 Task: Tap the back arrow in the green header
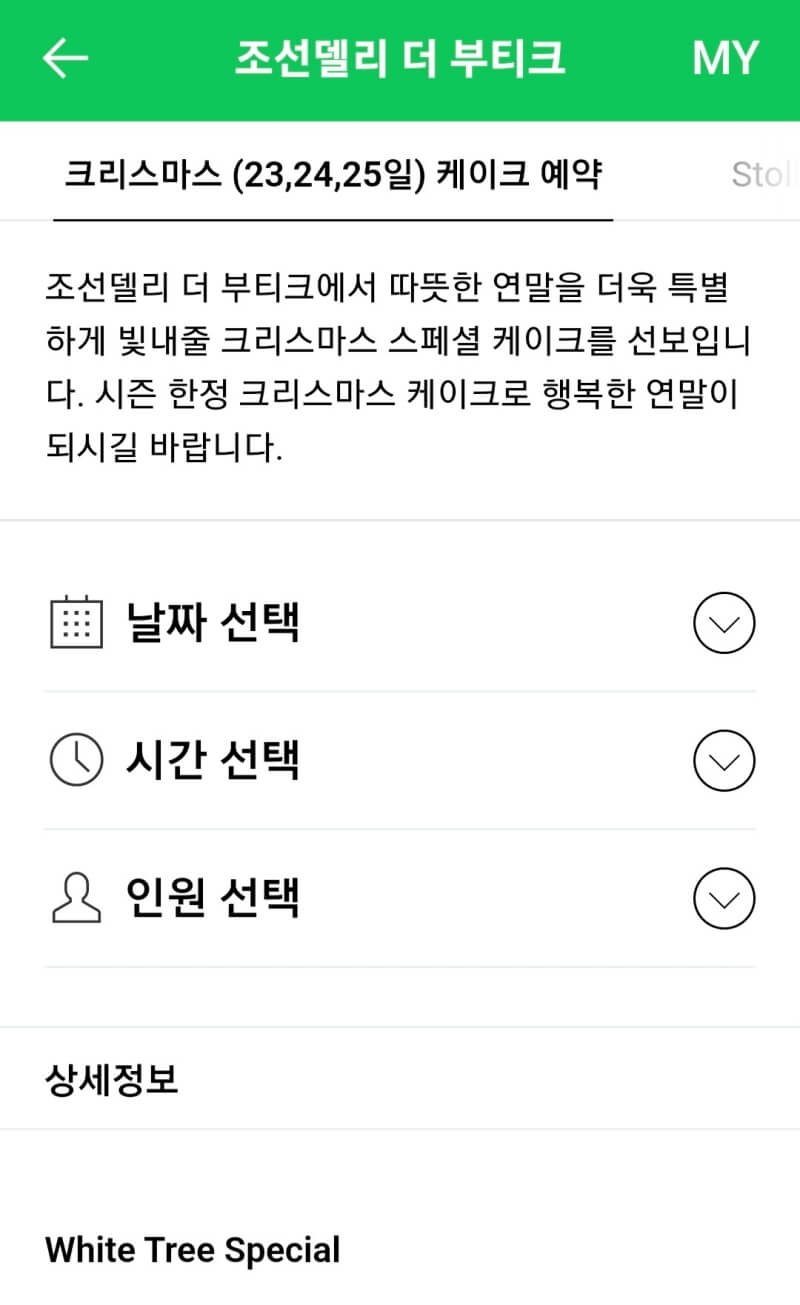pos(65,58)
